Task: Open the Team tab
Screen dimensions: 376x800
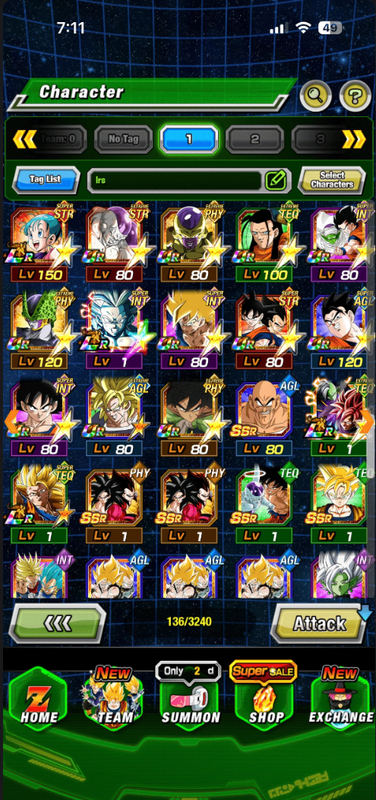Action: pyautogui.click(x=114, y=698)
